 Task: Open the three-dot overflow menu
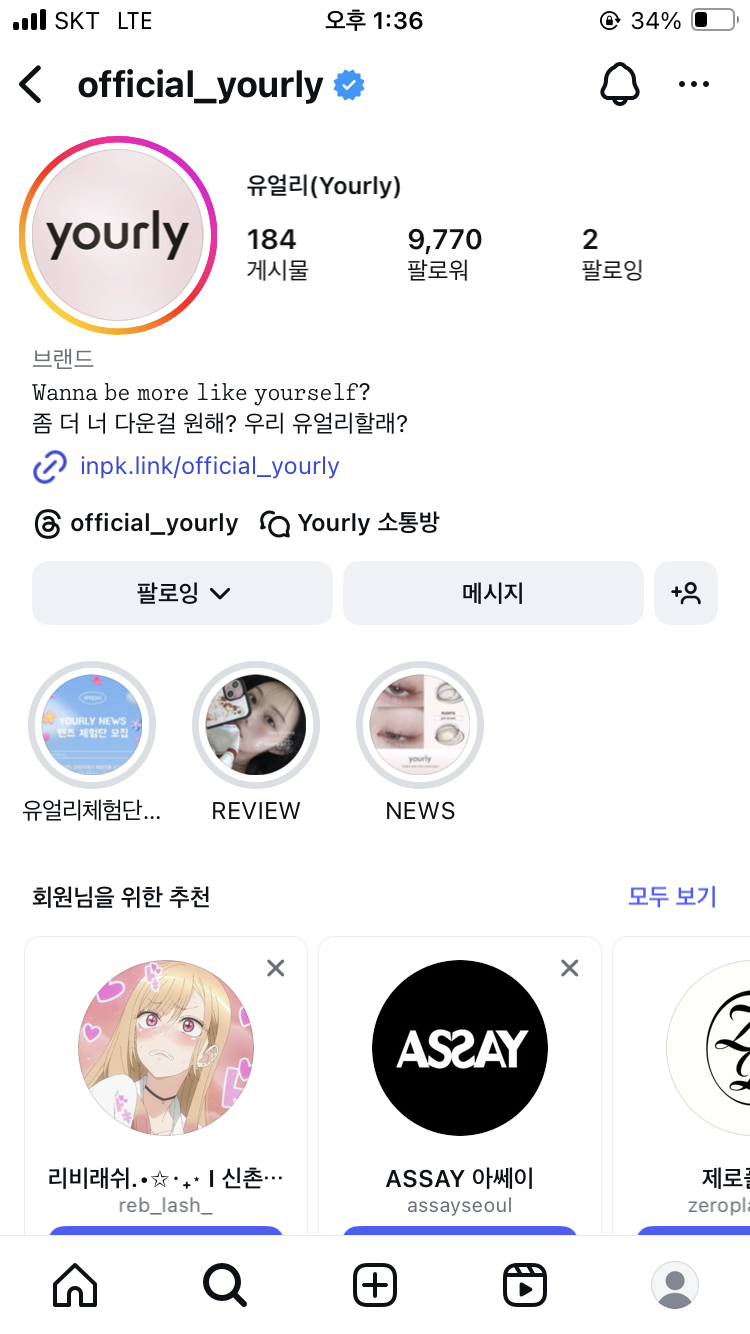click(693, 85)
